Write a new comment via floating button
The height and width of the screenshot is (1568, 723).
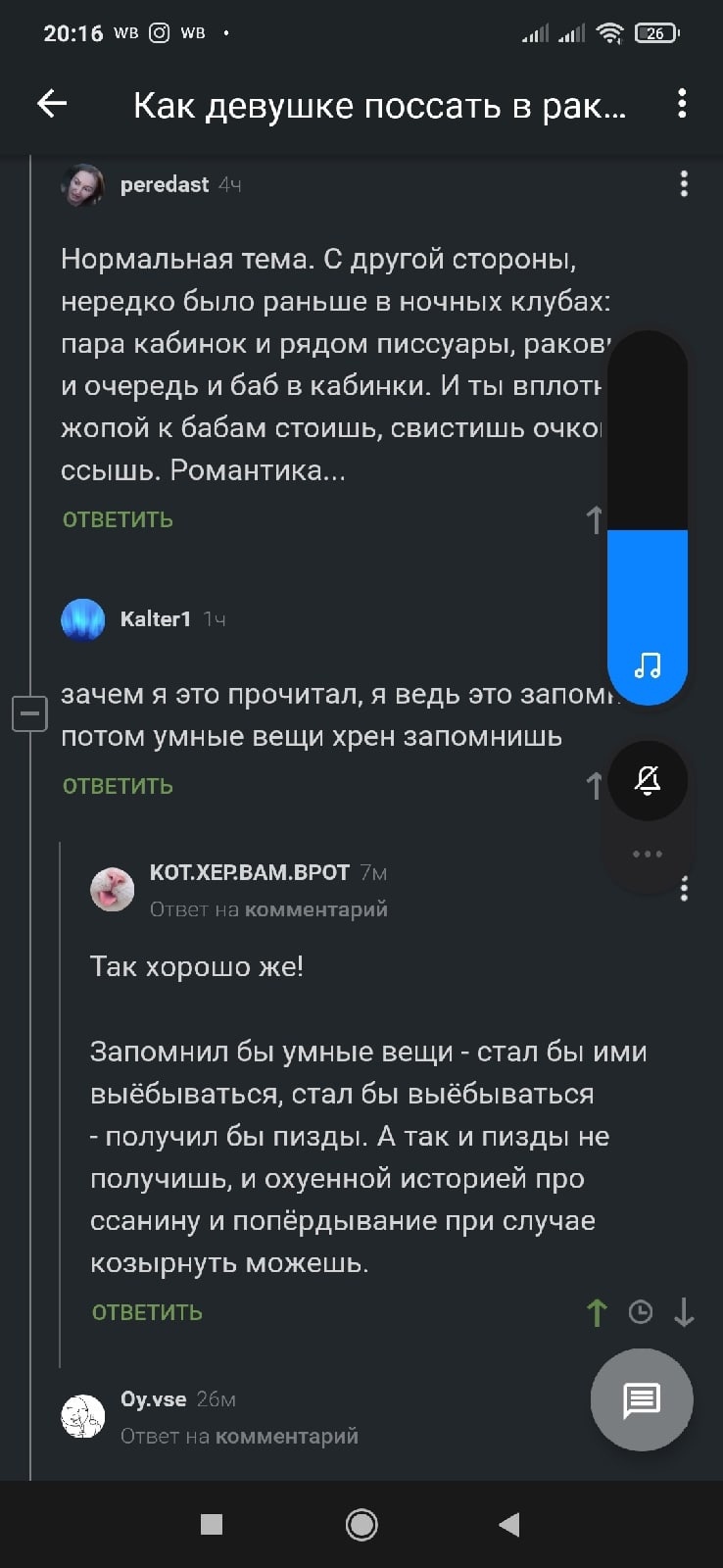[x=642, y=1399]
